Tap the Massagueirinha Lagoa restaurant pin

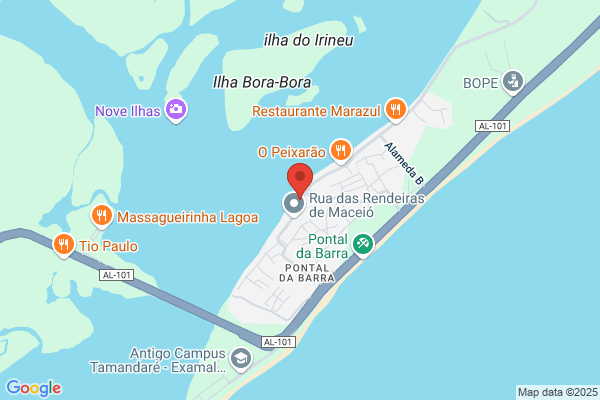(x=101, y=216)
